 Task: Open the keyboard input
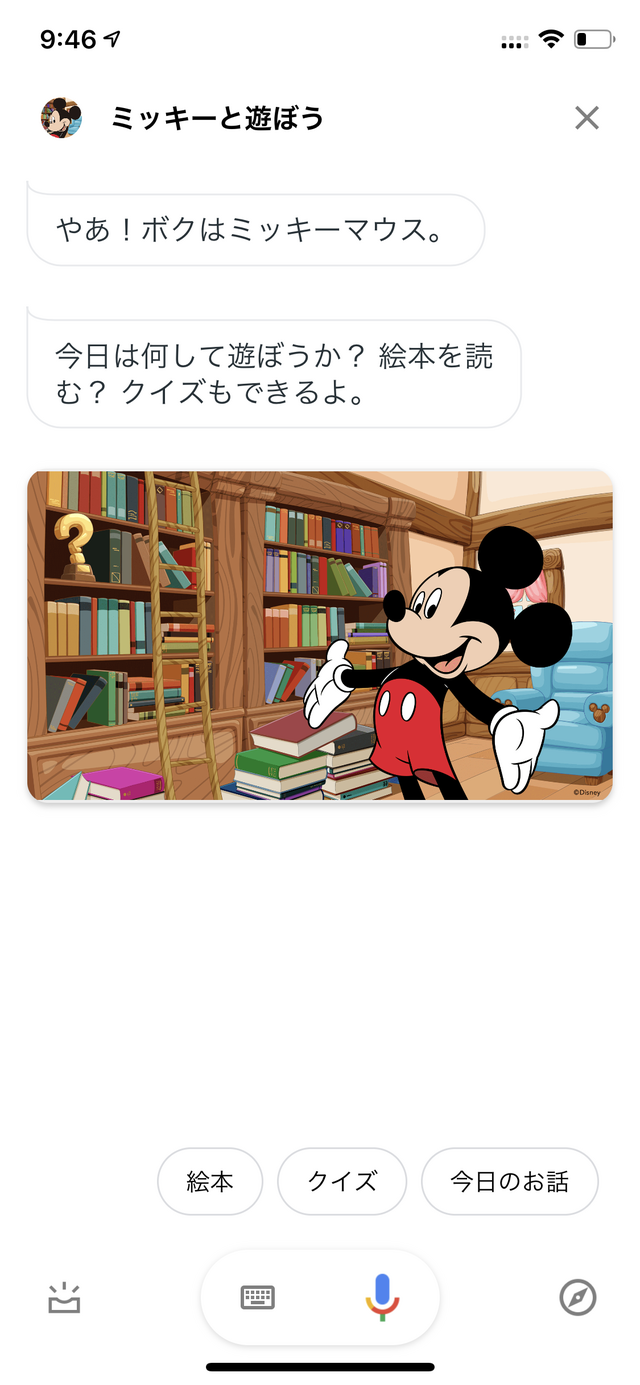(x=258, y=1298)
